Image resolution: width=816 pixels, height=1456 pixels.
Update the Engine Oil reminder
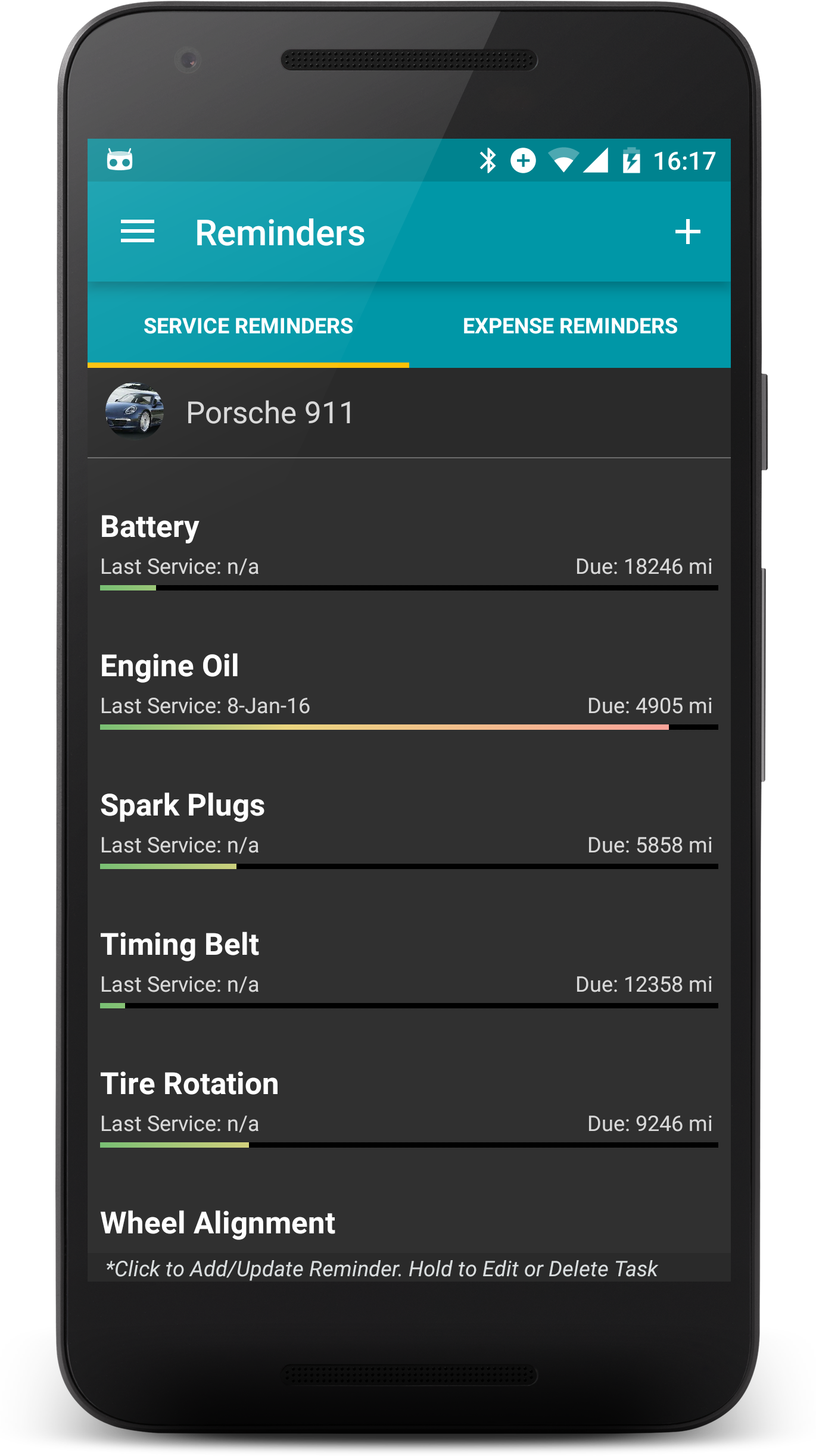point(409,687)
